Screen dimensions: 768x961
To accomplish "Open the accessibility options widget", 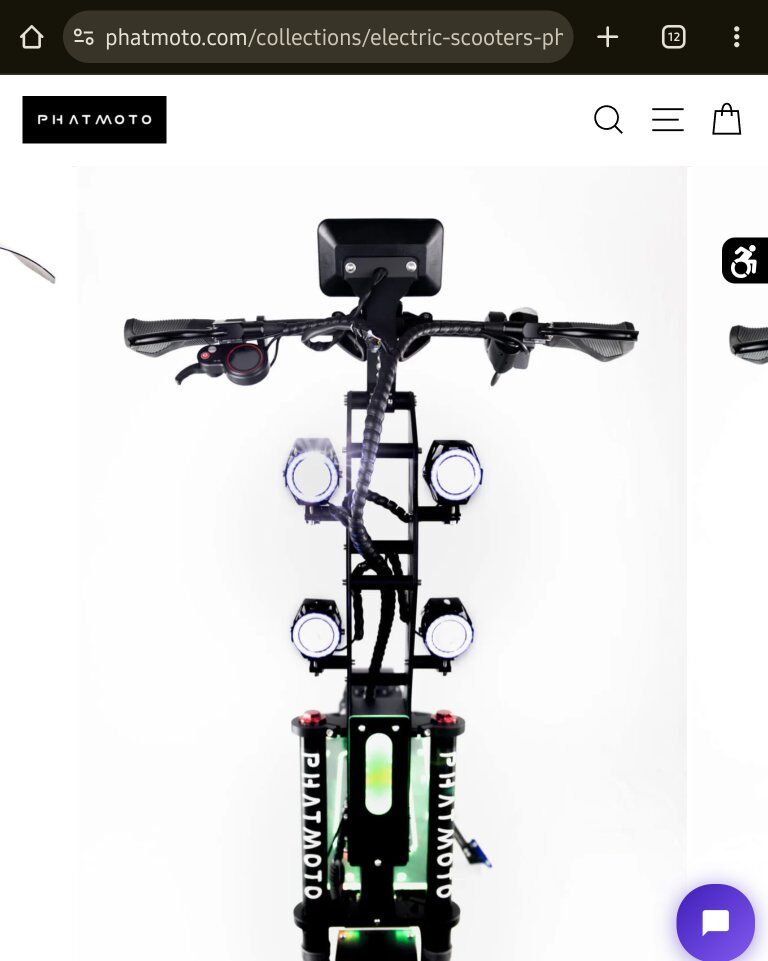I will (x=745, y=261).
